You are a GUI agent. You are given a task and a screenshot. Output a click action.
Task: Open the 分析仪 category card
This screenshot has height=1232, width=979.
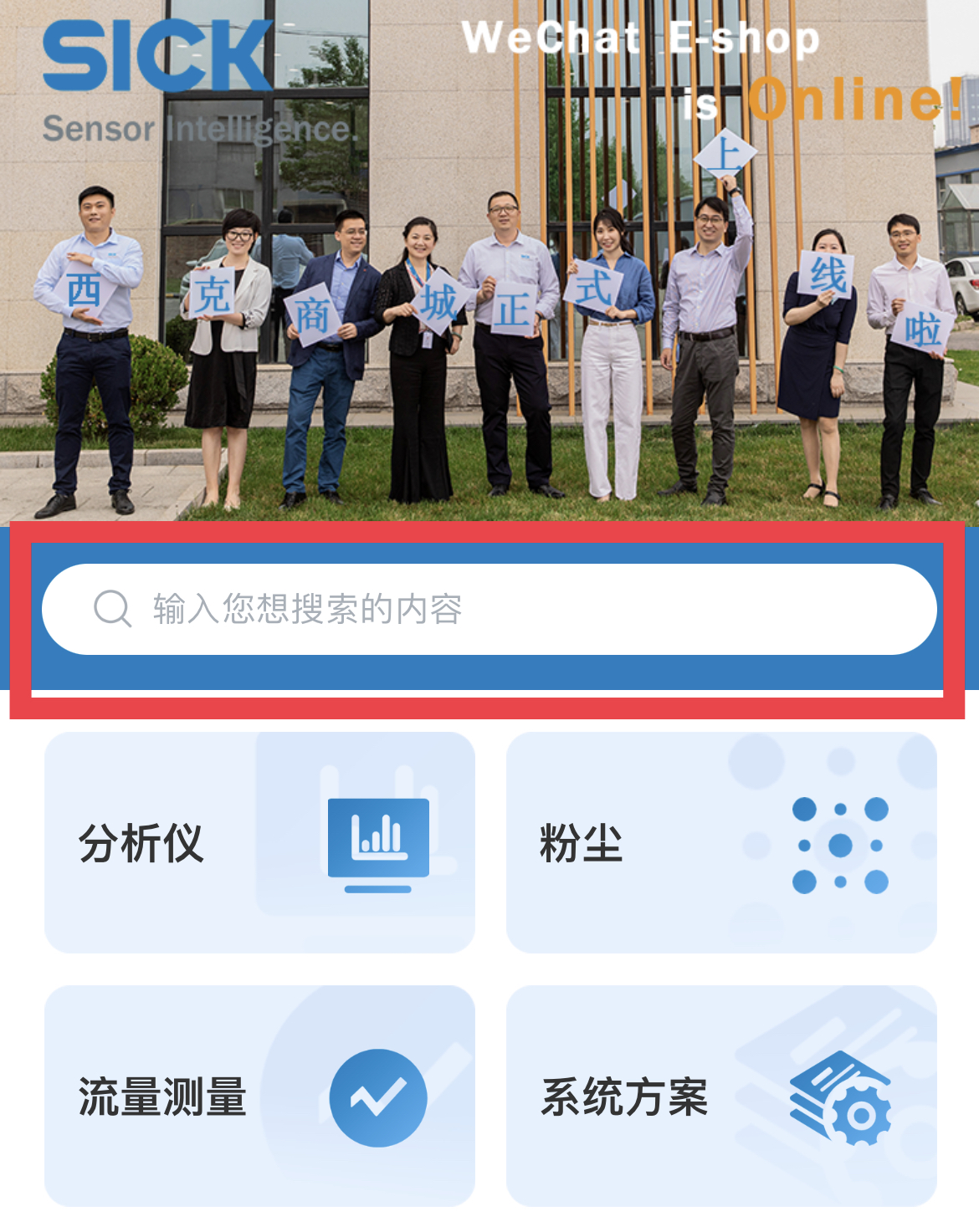(259, 842)
